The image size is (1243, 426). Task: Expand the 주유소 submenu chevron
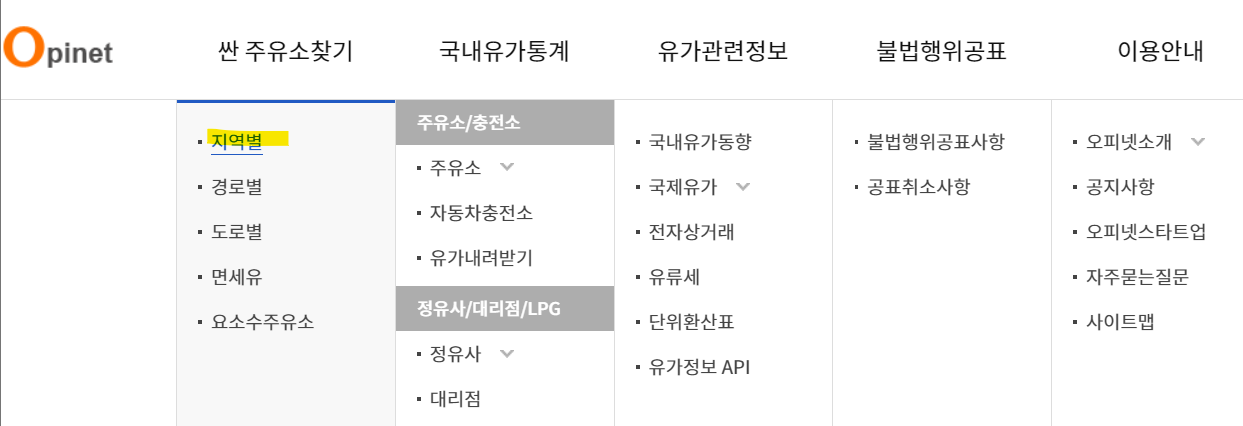pyautogui.click(x=507, y=167)
